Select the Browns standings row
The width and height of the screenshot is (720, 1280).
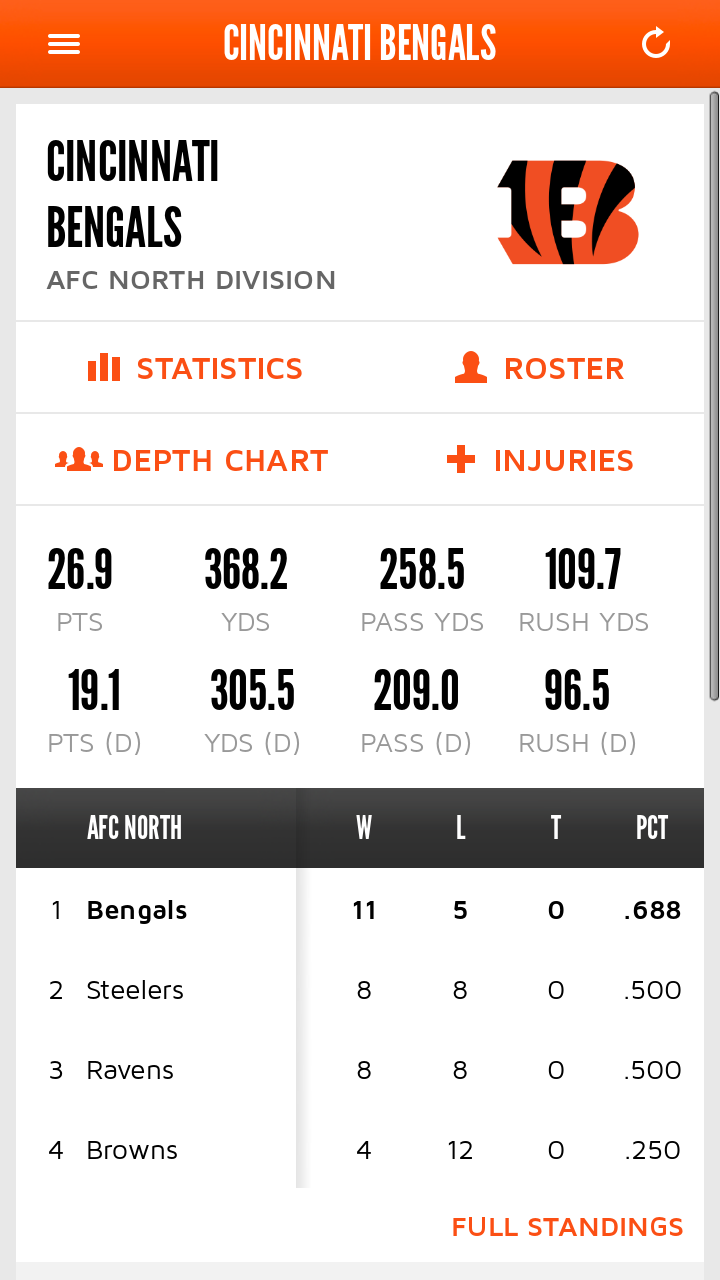point(360,1150)
